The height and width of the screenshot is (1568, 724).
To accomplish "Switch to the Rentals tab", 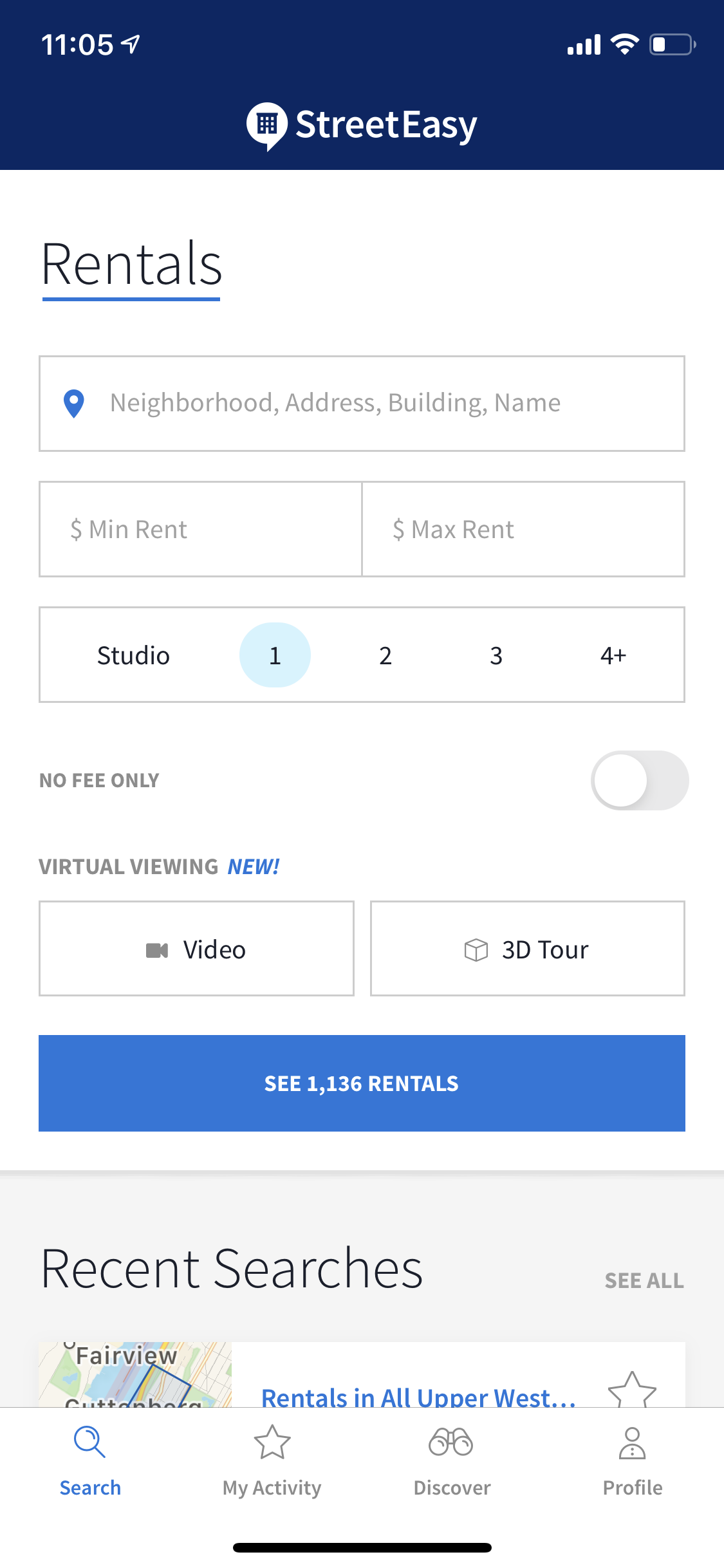I will (x=131, y=263).
